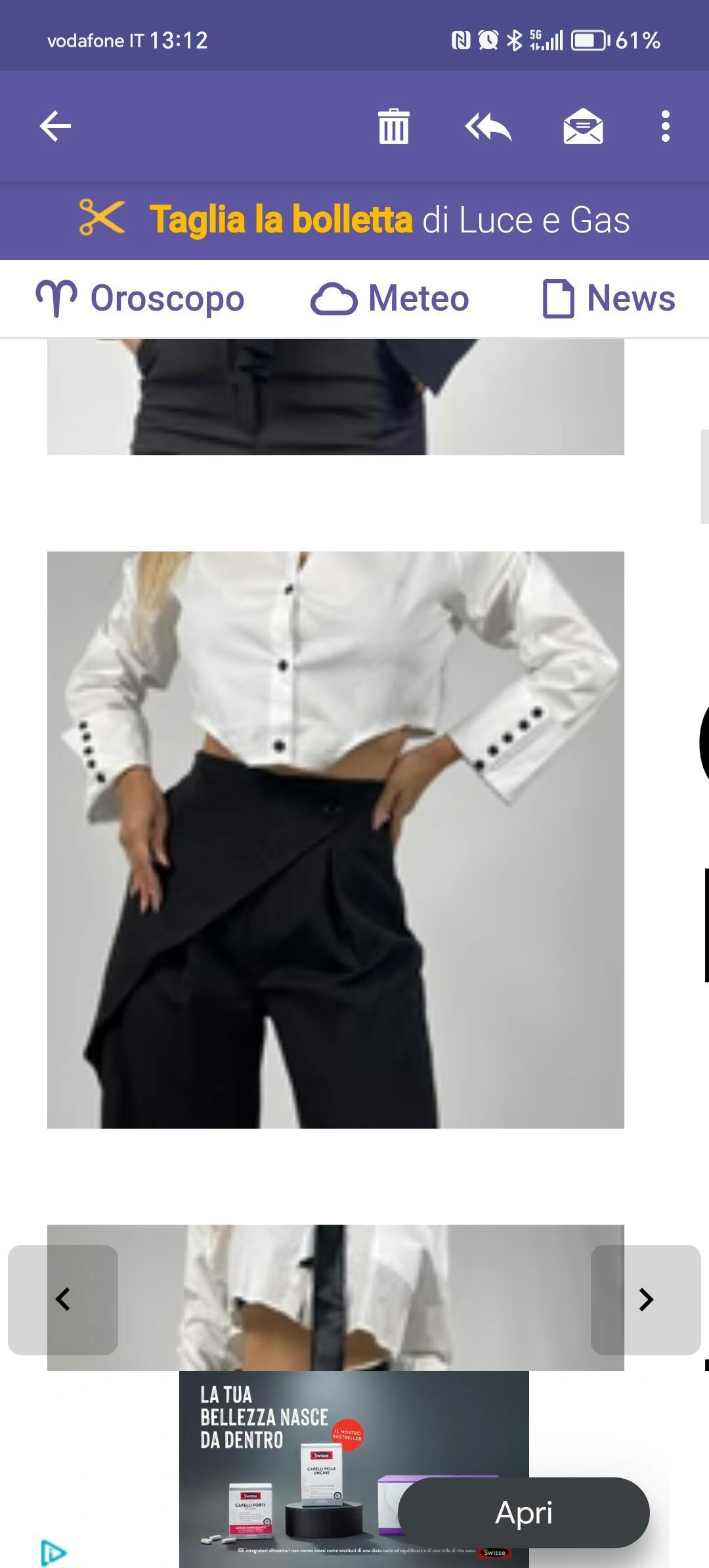The image size is (709, 1568).
Task: Tap the Apri button on the ad
Action: 523,1513
